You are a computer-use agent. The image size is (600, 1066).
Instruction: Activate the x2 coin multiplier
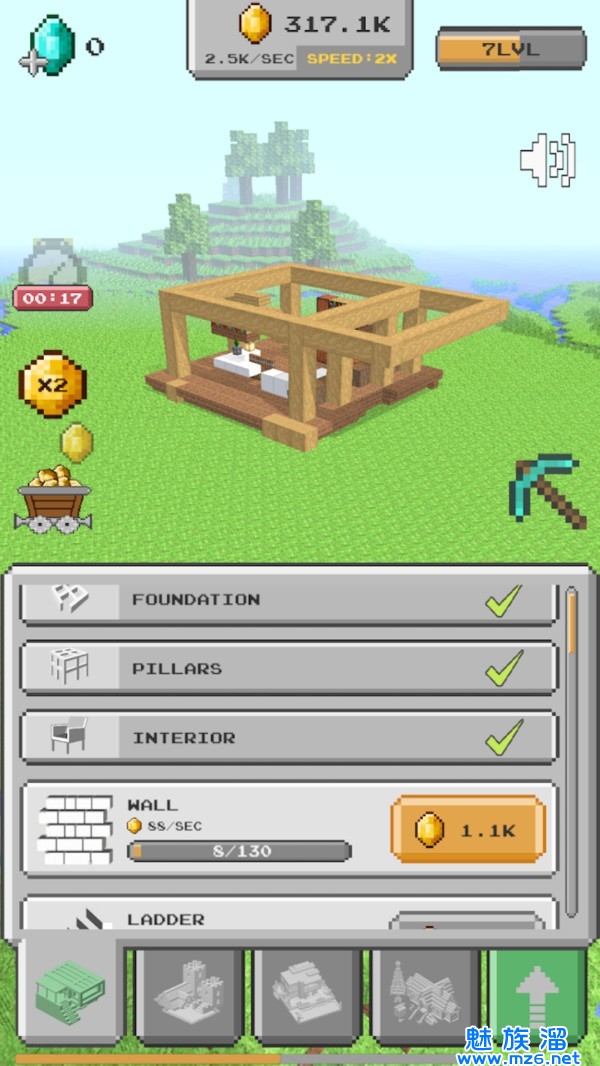click(52, 384)
